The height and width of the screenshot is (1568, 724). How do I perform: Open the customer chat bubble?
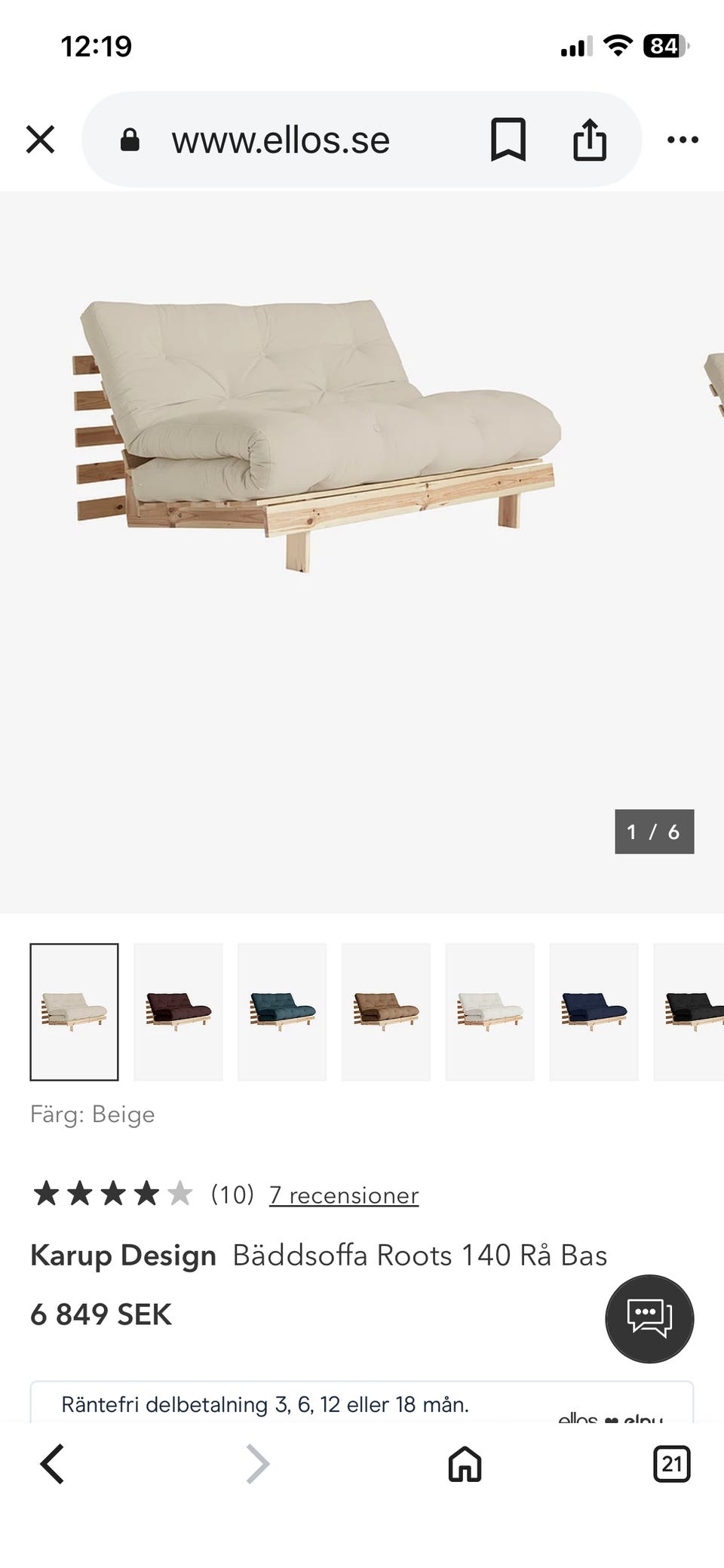point(649,1318)
